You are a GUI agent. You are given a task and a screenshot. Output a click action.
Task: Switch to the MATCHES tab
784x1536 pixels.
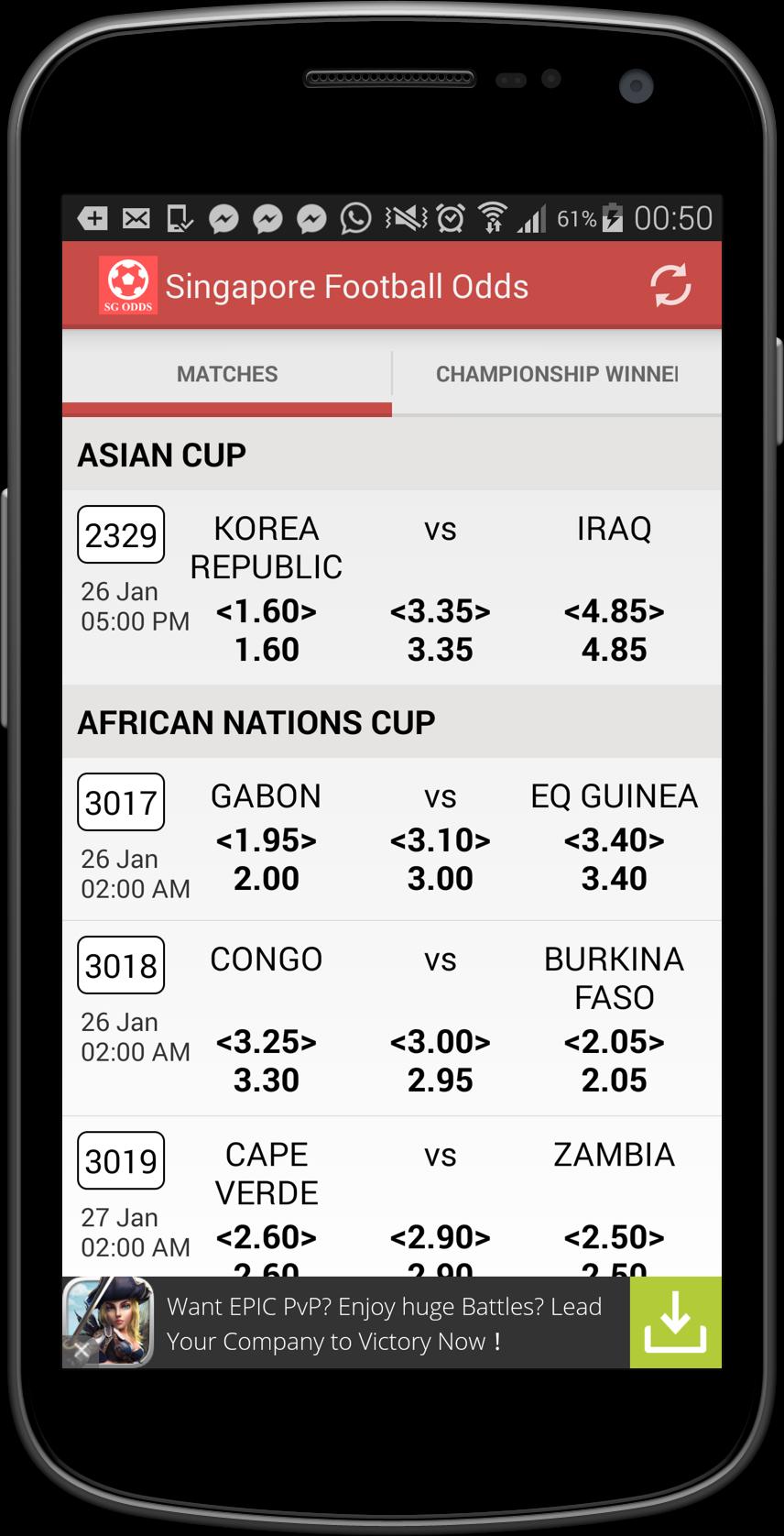tap(227, 373)
